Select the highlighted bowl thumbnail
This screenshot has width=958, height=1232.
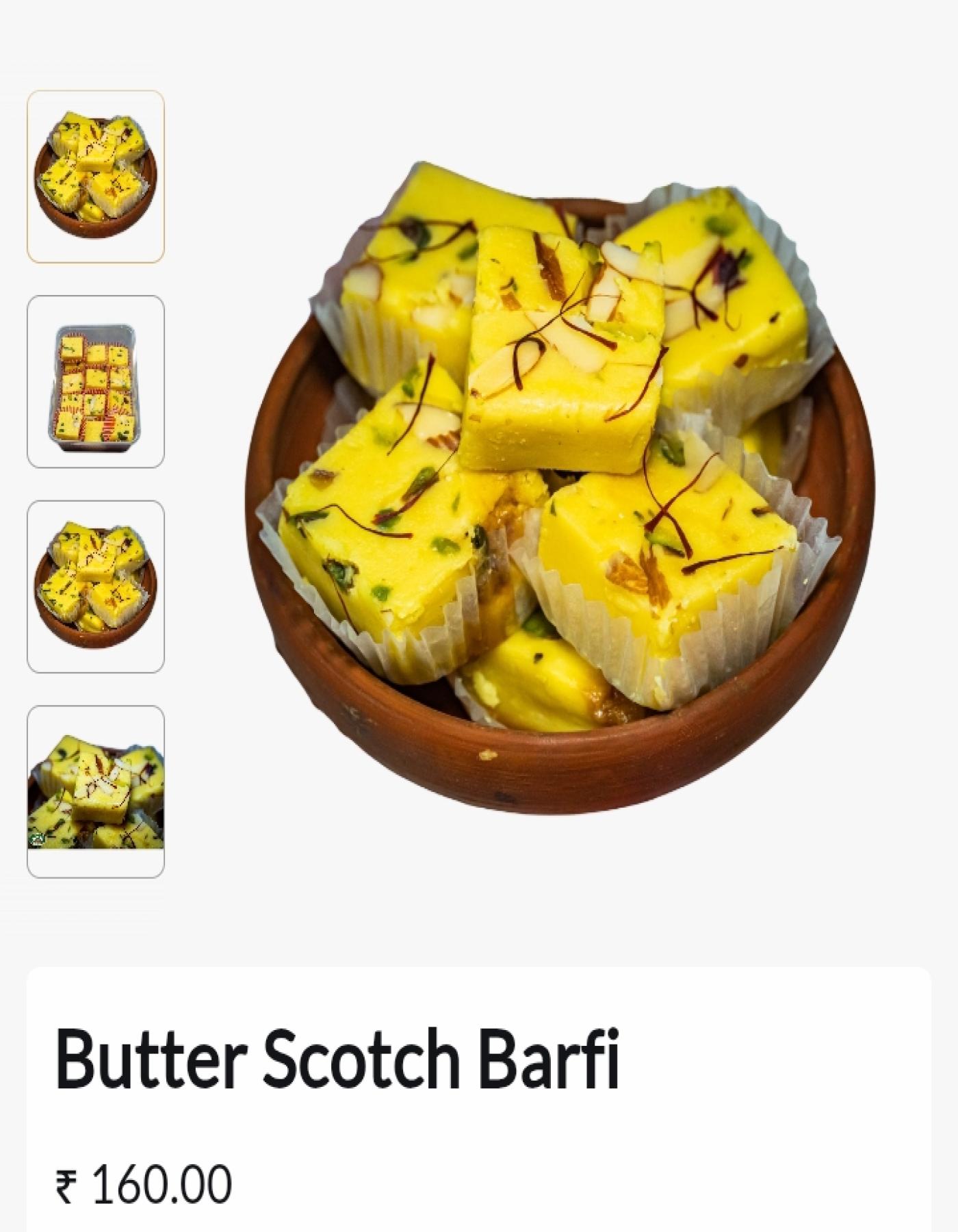[96, 177]
